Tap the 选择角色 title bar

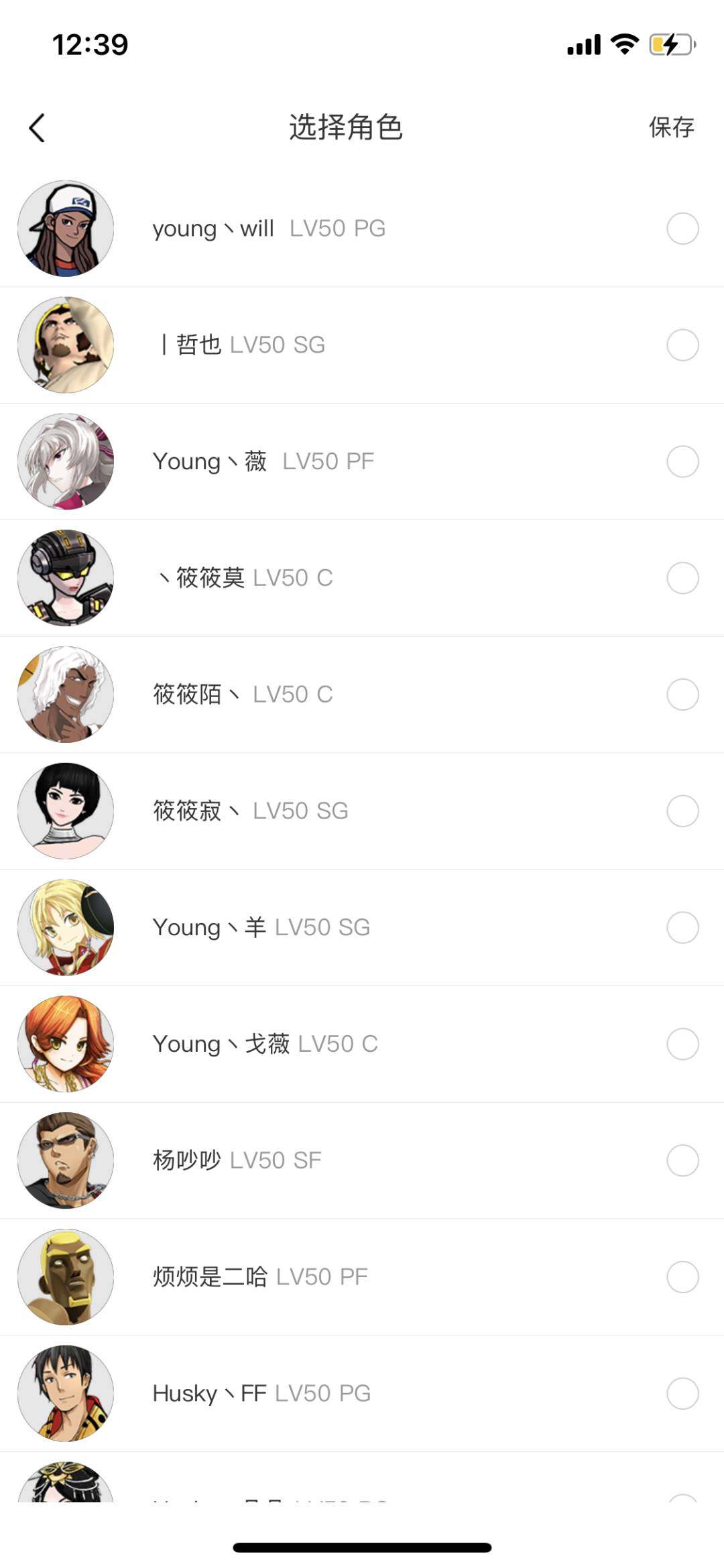point(346,127)
